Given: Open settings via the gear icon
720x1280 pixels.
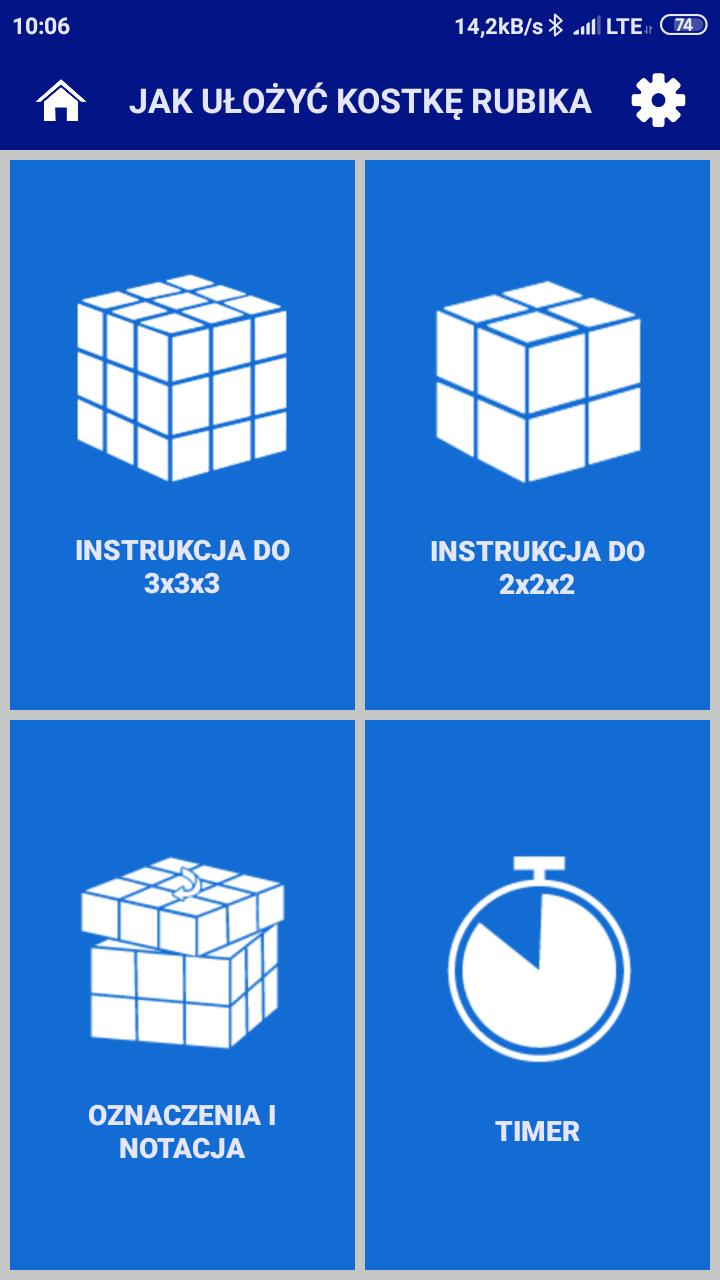Looking at the screenshot, I should (658, 101).
